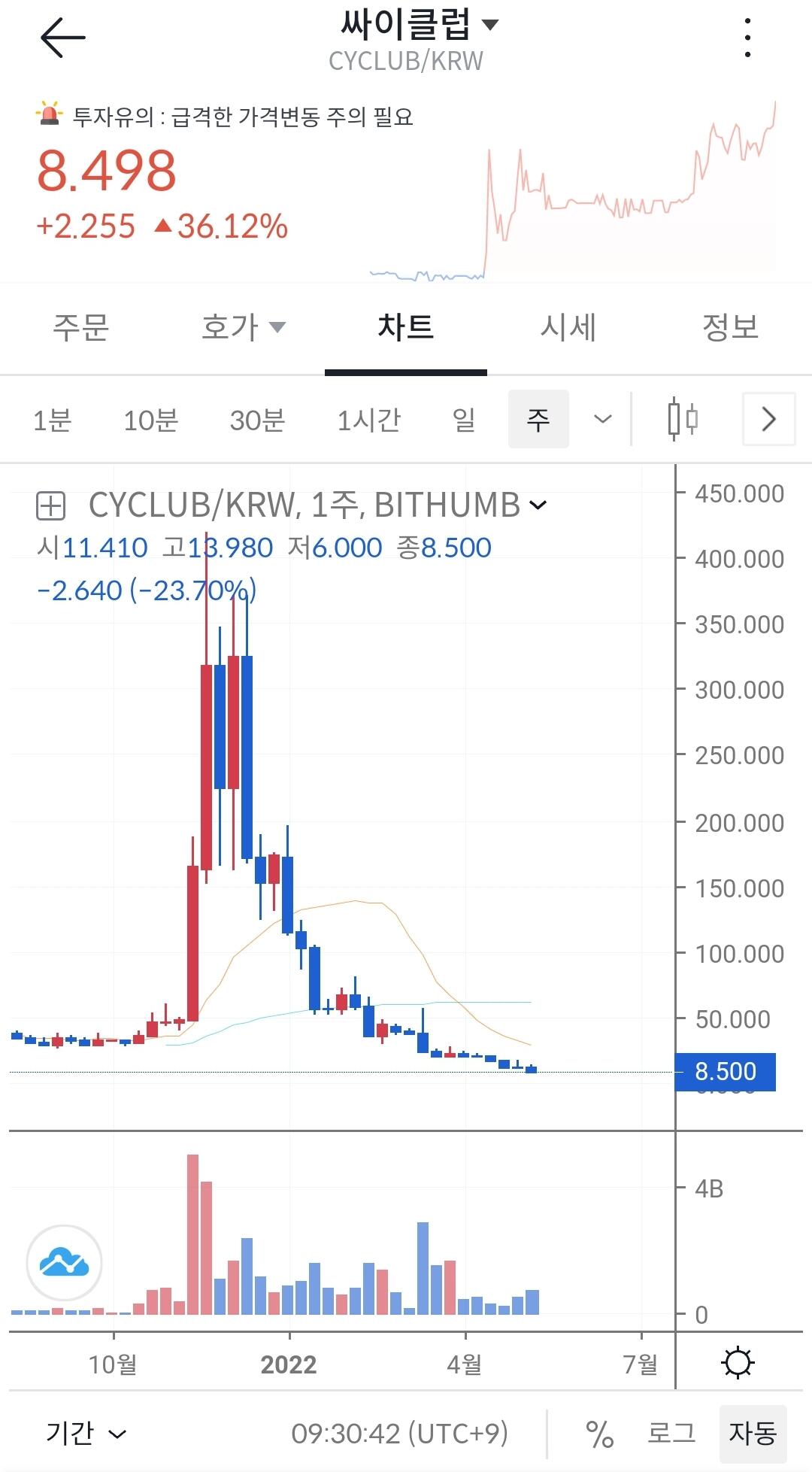Open the 기간 range dropdown
This screenshot has width=812, height=1472.
click(86, 1434)
